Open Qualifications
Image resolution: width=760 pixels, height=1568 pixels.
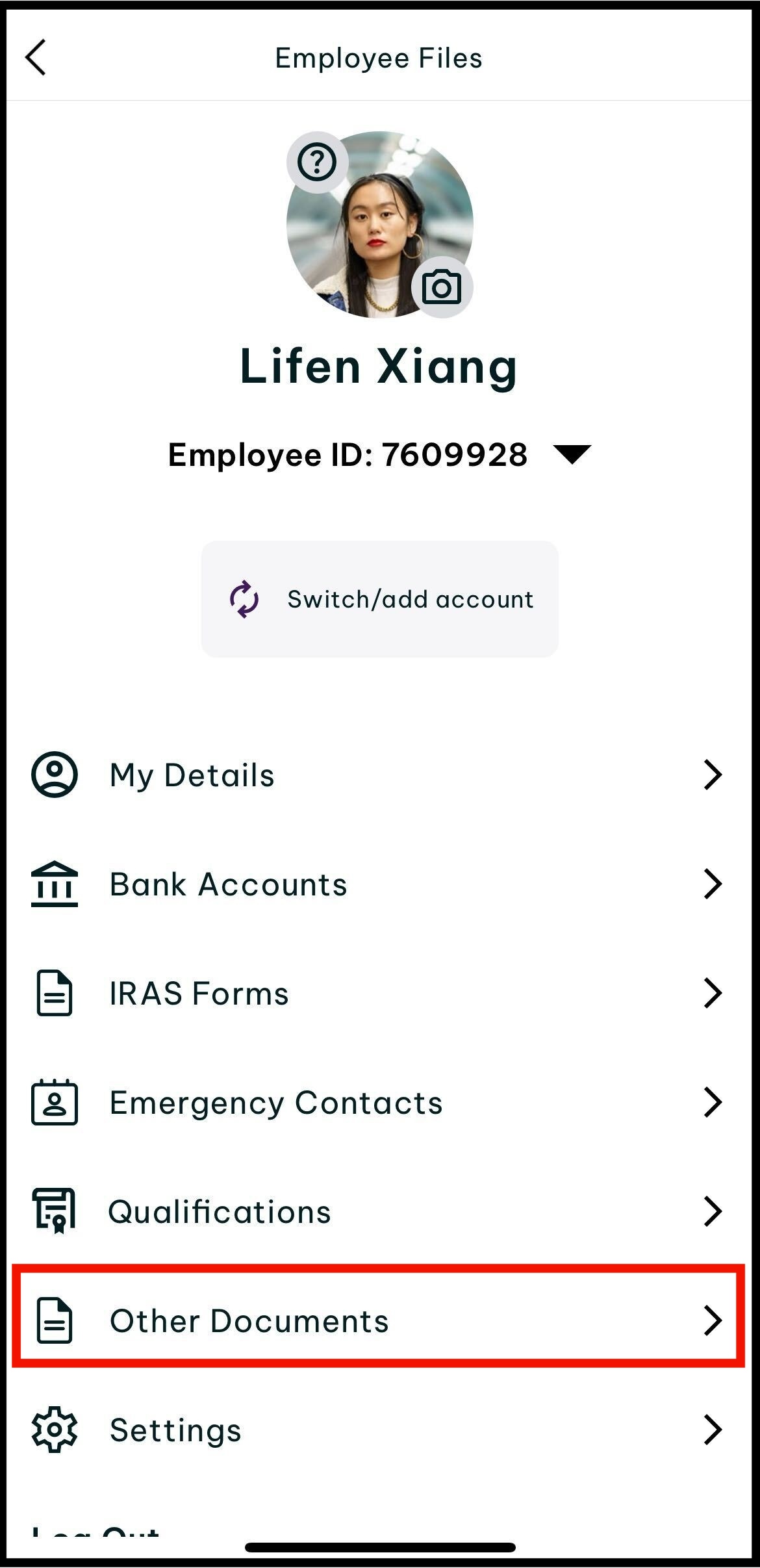click(379, 1212)
